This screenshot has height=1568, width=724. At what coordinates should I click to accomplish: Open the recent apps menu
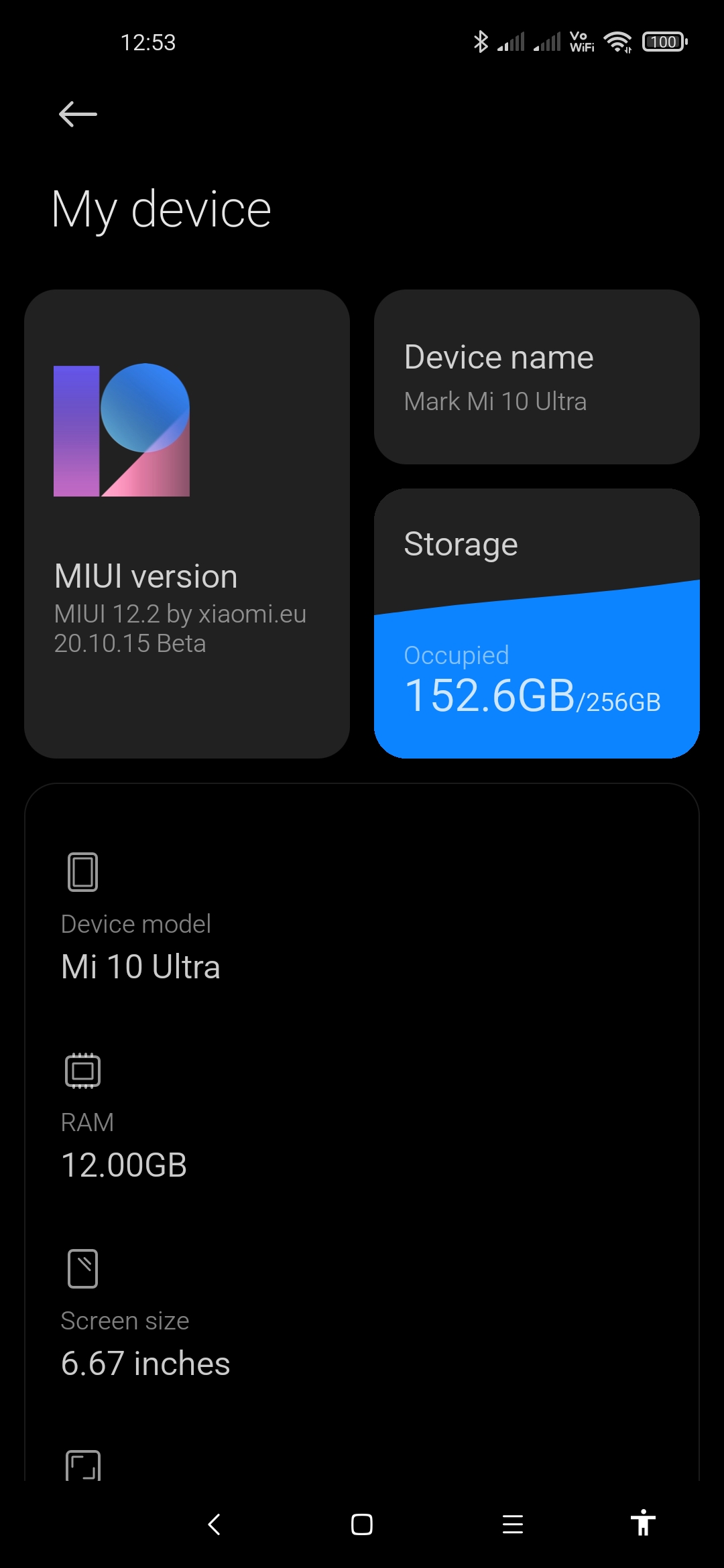tap(513, 1524)
